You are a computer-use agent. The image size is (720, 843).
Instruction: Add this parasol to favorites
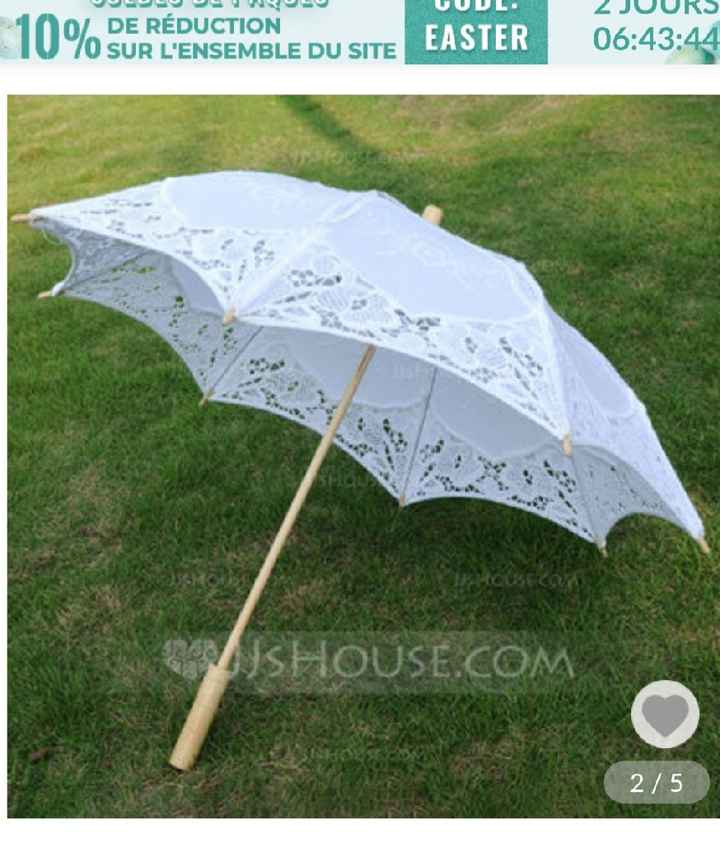tap(665, 714)
